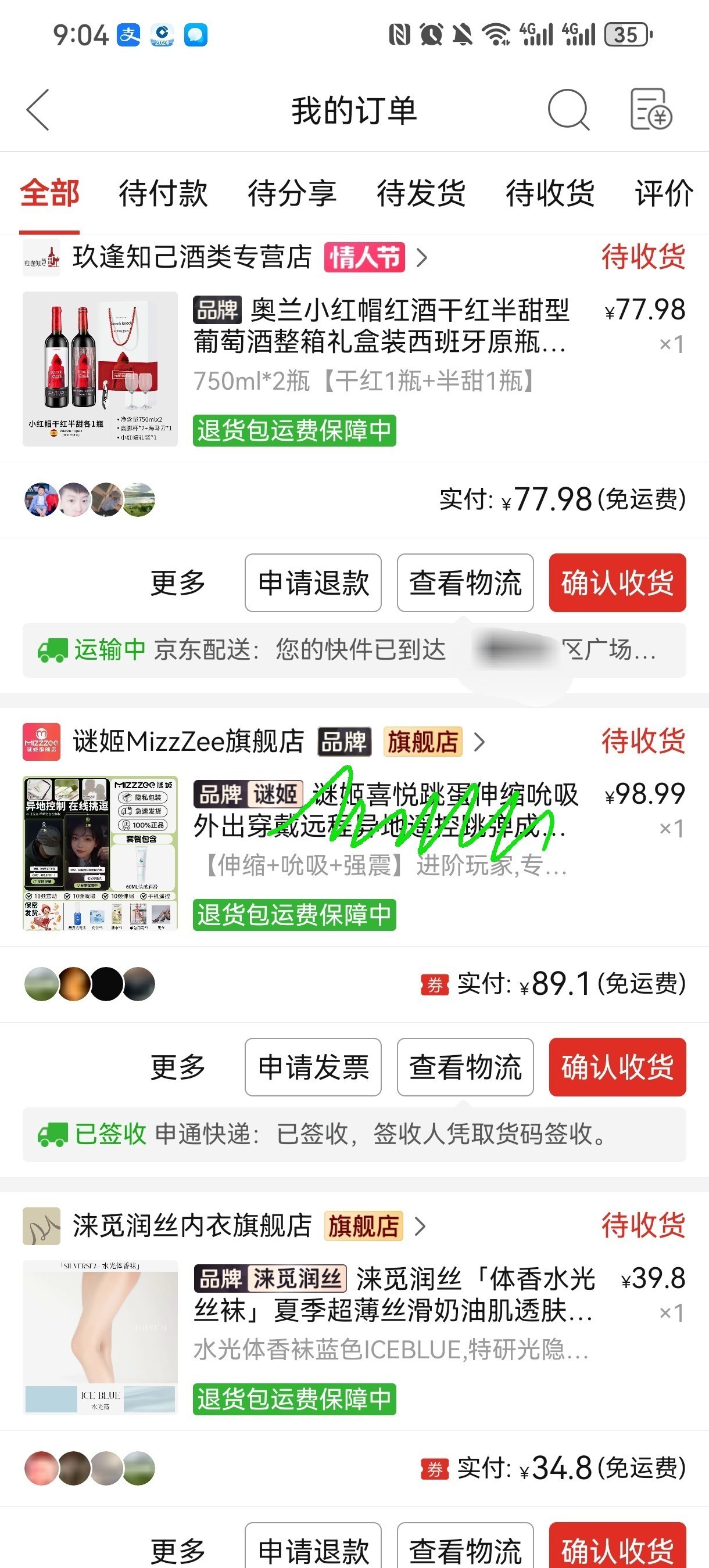View logistics for the red wine order

(465, 582)
